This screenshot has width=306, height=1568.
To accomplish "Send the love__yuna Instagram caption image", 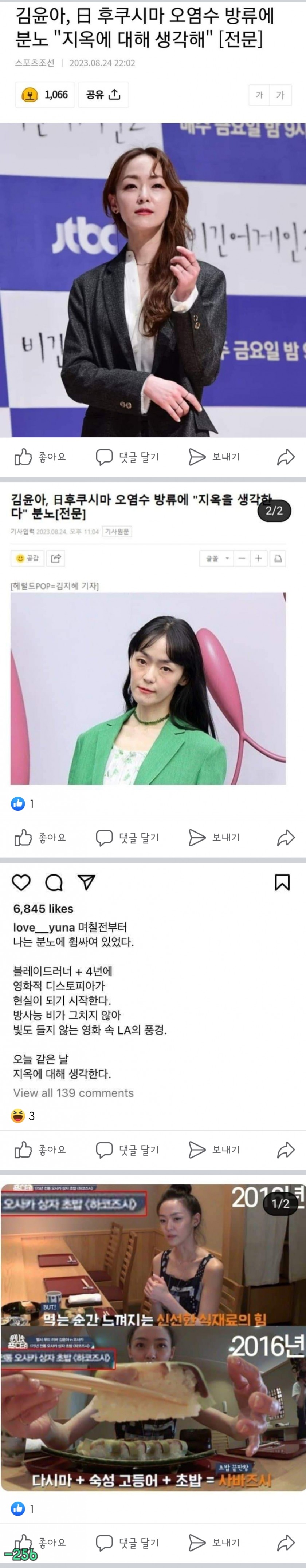I will pyautogui.click(x=214, y=1149).
